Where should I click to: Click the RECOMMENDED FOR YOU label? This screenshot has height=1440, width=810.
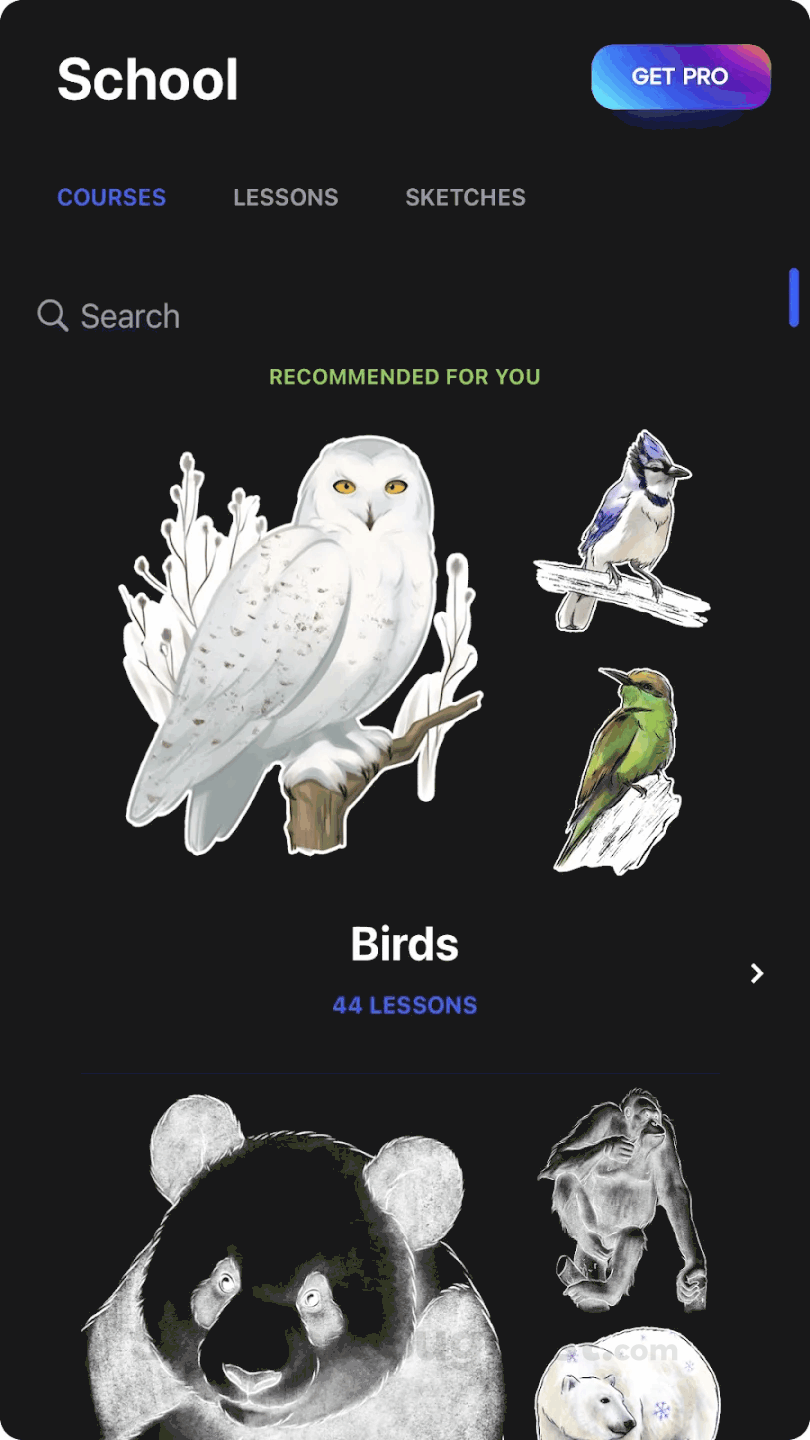[x=404, y=377]
